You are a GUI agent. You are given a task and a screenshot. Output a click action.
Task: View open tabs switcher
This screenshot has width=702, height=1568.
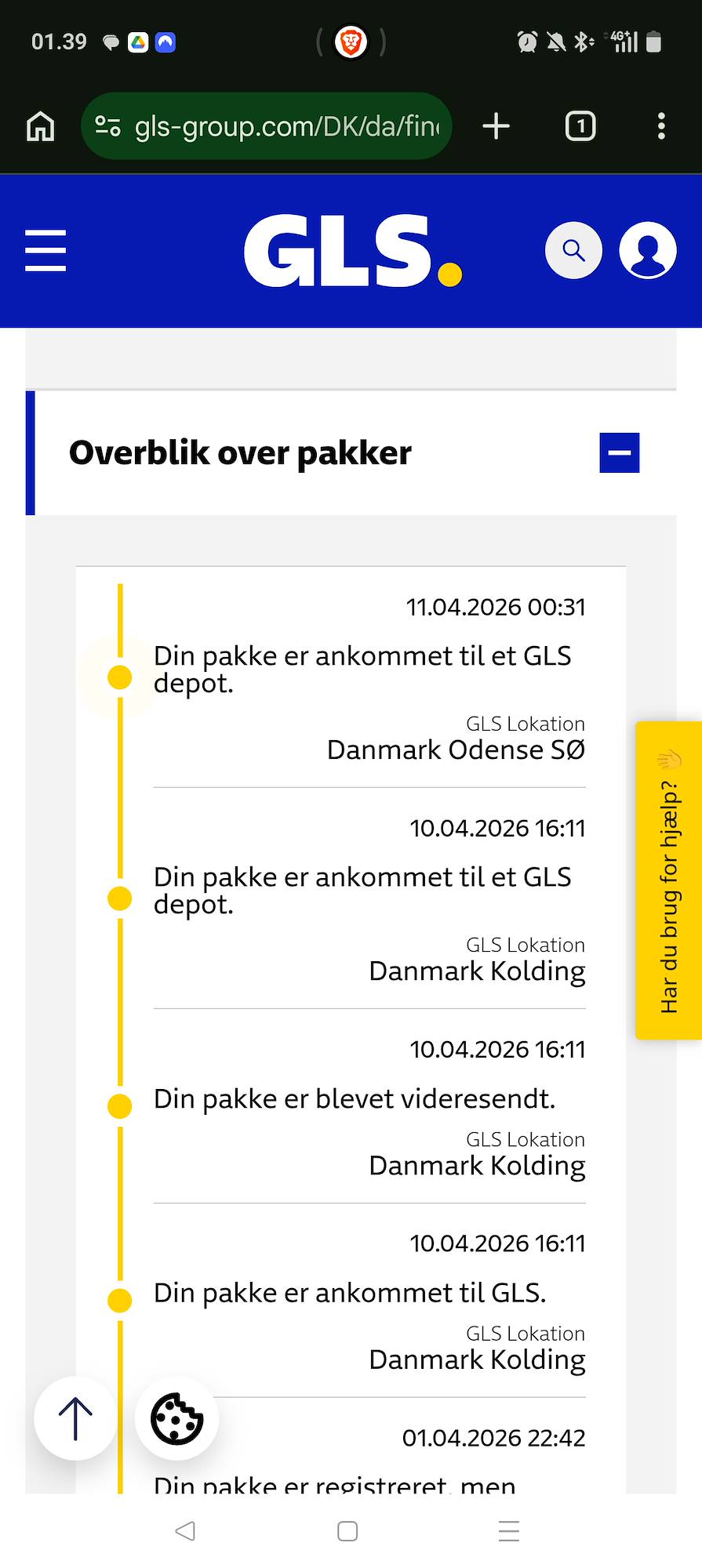580,126
